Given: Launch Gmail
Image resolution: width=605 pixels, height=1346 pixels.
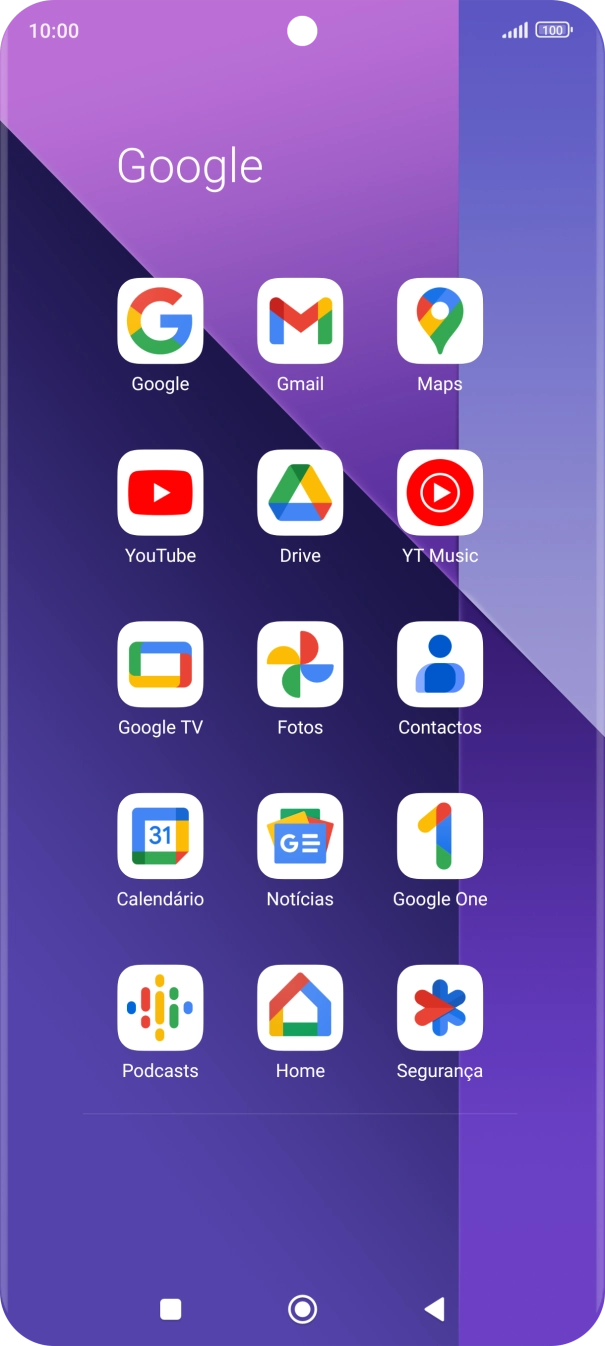Looking at the screenshot, I should pos(300,321).
